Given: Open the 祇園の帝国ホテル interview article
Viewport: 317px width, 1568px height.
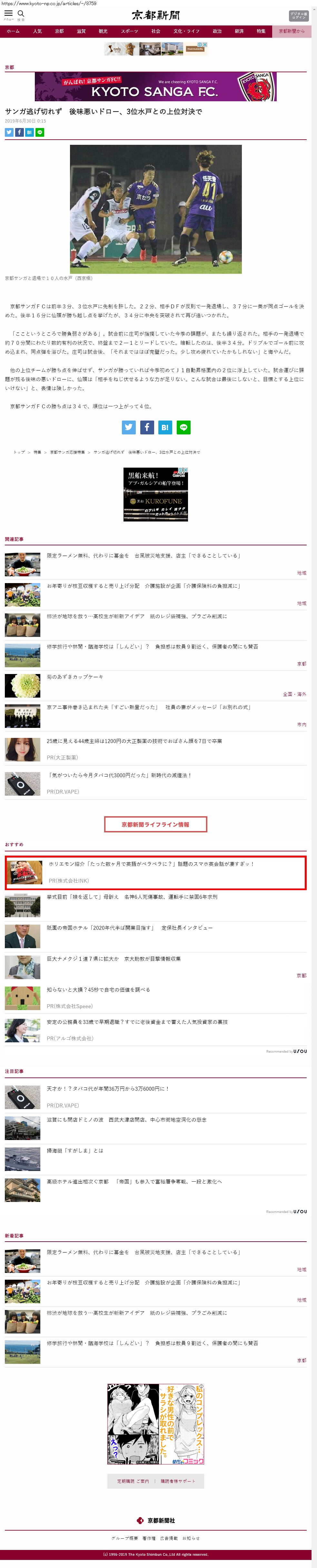Looking at the screenshot, I should [130, 928].
